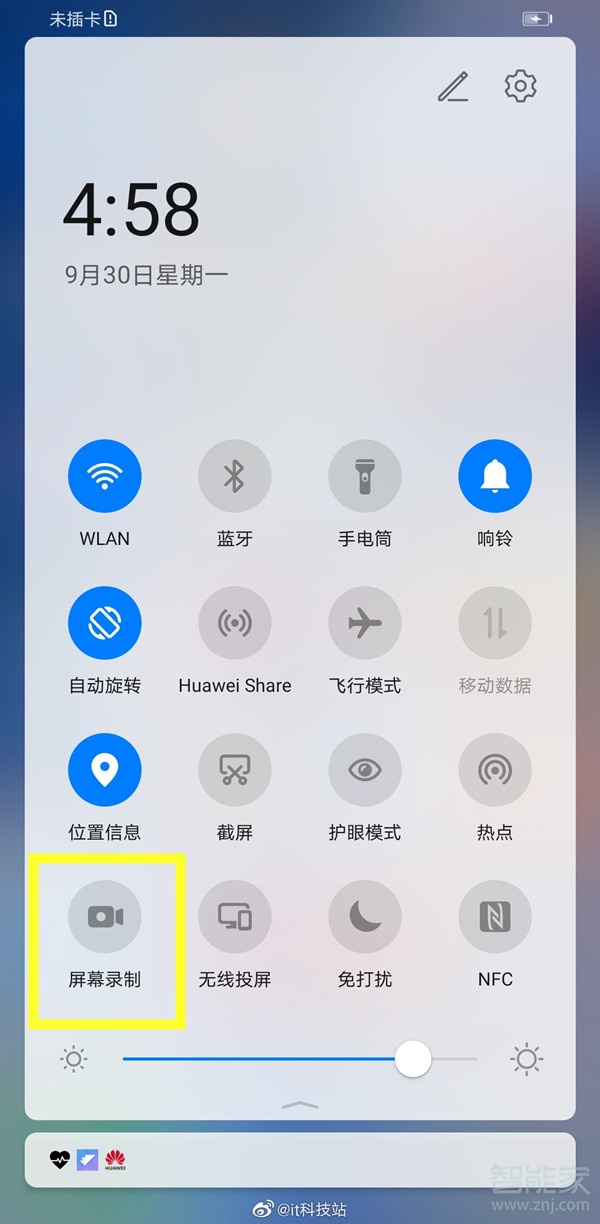Toggle the ringer mode (响铃)

pos(495,476)
